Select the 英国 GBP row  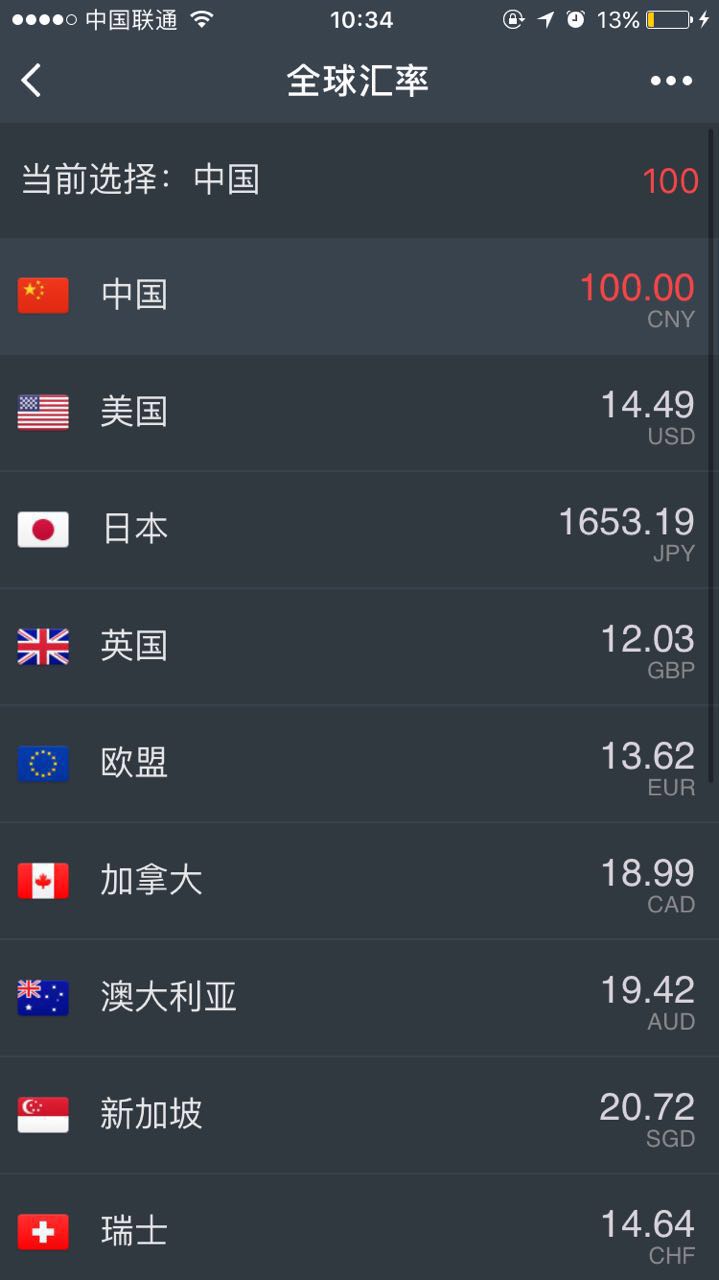[359, 647]
